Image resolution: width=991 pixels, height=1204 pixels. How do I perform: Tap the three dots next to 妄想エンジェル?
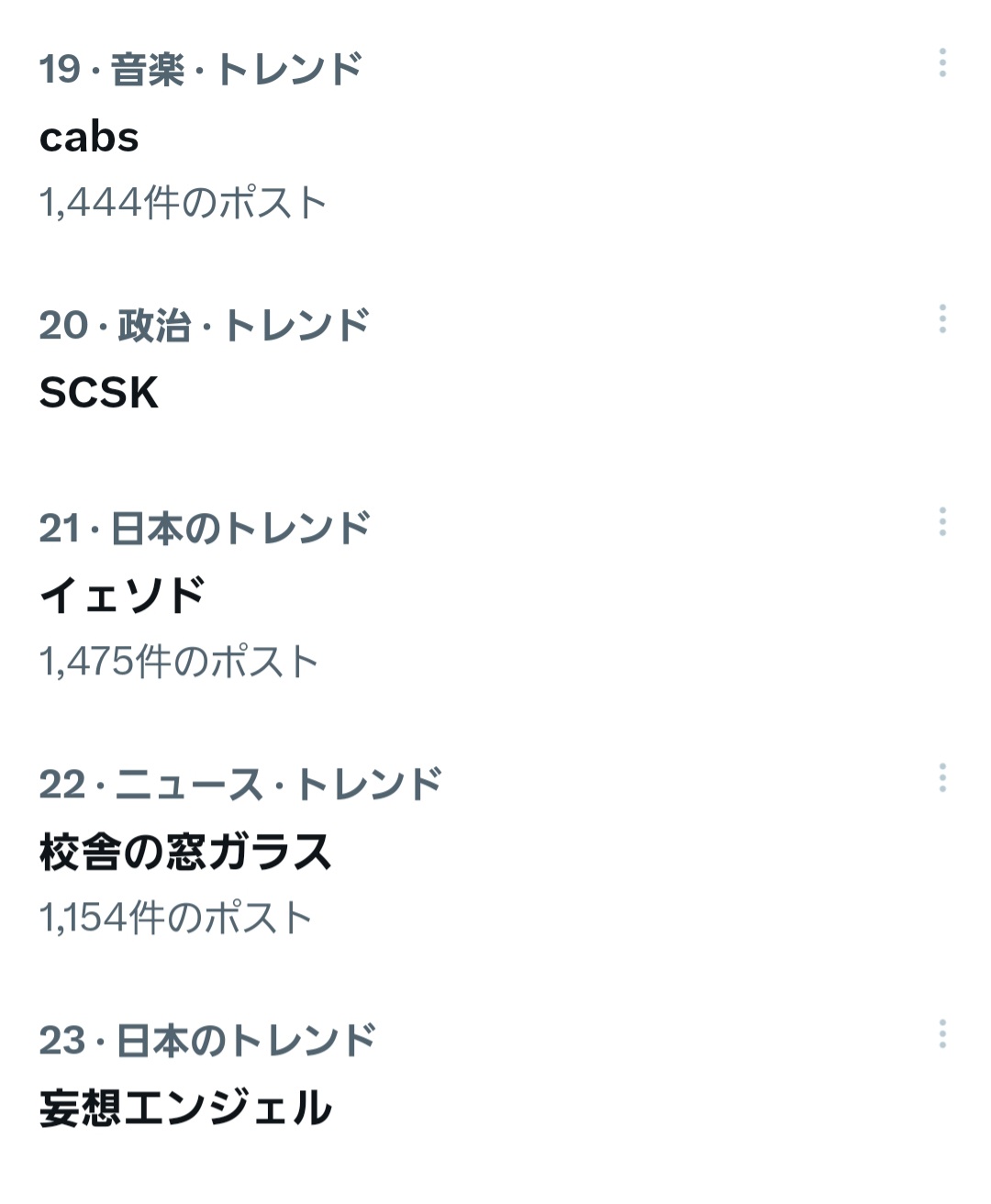click(x=942, y=1034)
